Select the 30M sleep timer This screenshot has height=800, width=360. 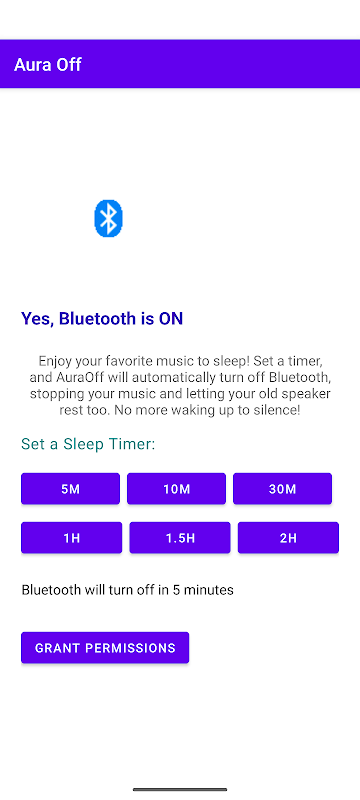(282, 489)
